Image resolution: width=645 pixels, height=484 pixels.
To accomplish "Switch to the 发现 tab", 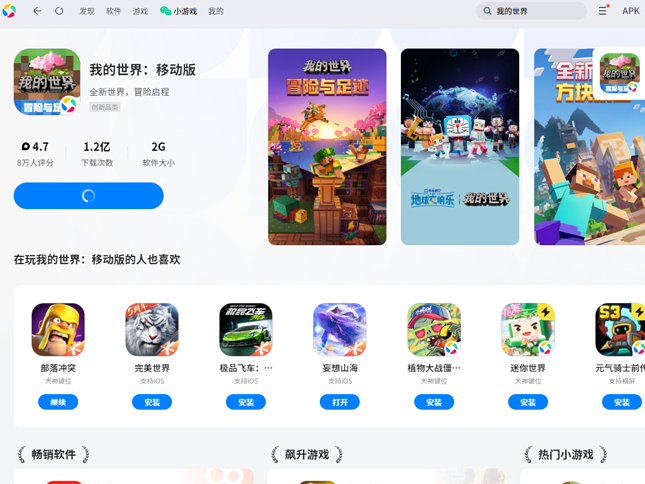I will coord(87,11).
